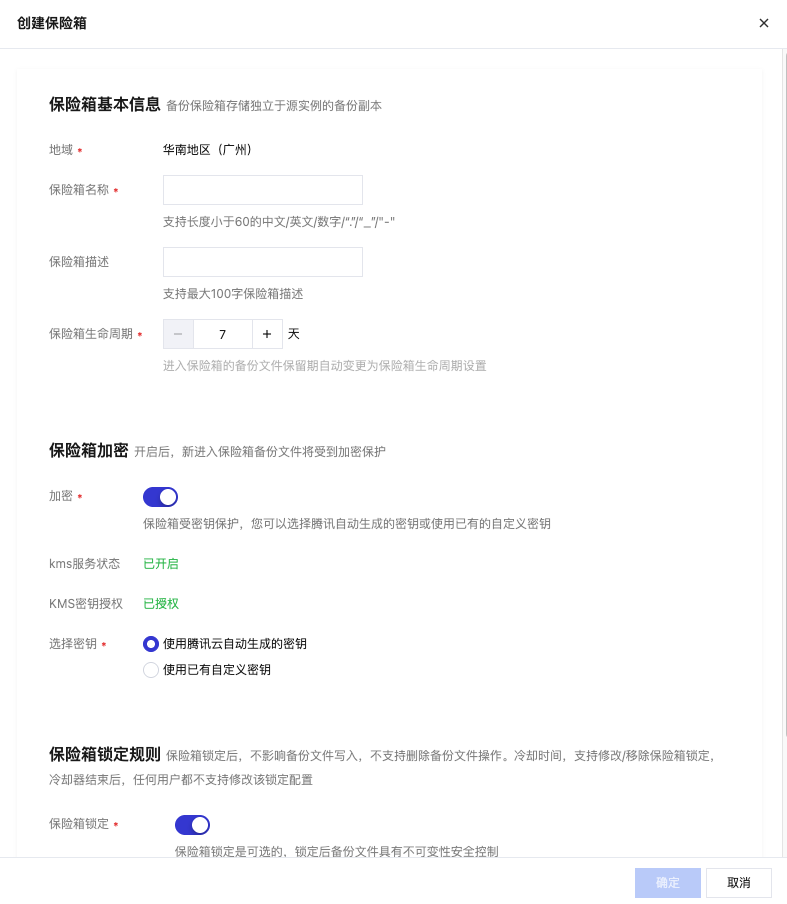Select 使用腾讯云自动生成的密钥 option

pyautogui.click(x=151, y=644)
